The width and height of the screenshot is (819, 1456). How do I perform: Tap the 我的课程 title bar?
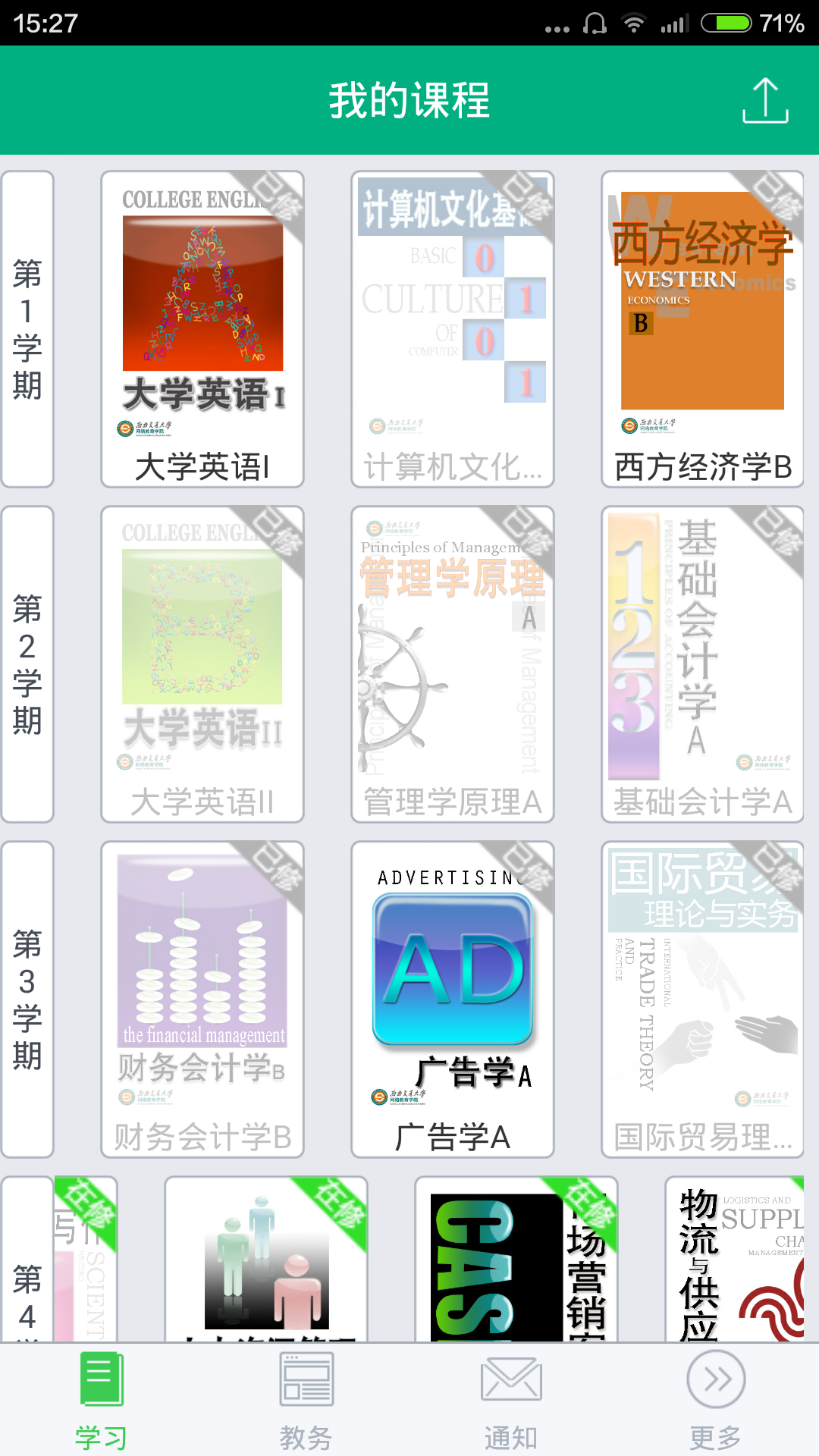coord(409,101)
